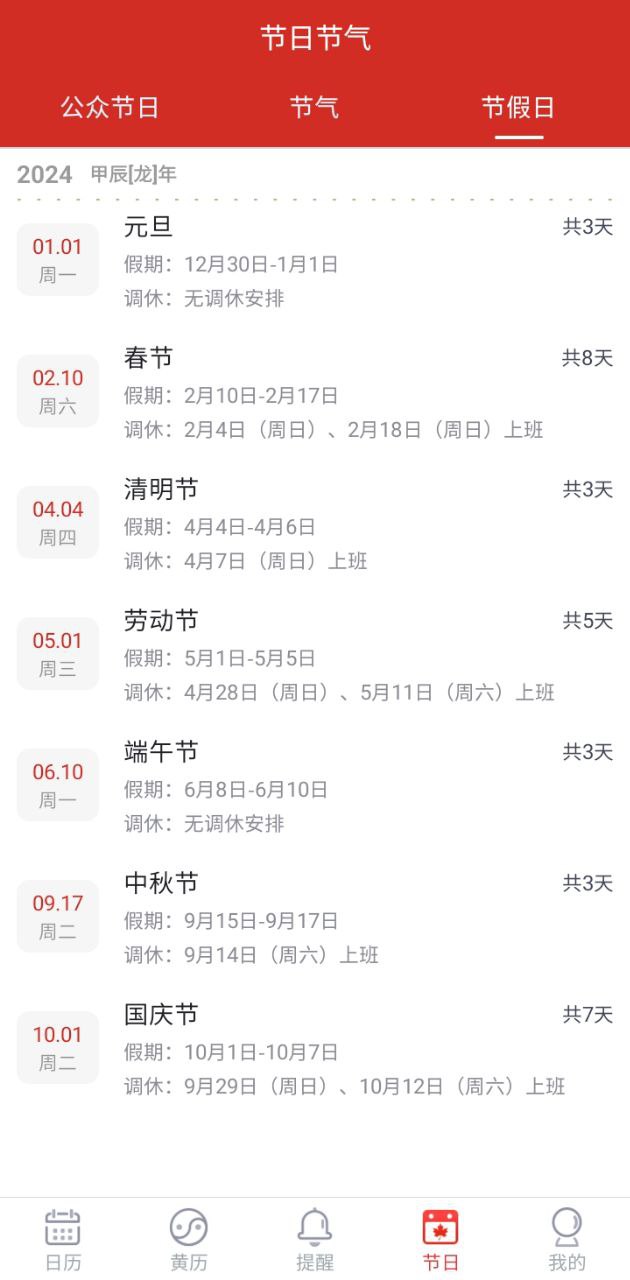The height and width of the screenshot is (1280, 630).
Task: Open the 提醒 bell tab
Action: [315, 1240]
